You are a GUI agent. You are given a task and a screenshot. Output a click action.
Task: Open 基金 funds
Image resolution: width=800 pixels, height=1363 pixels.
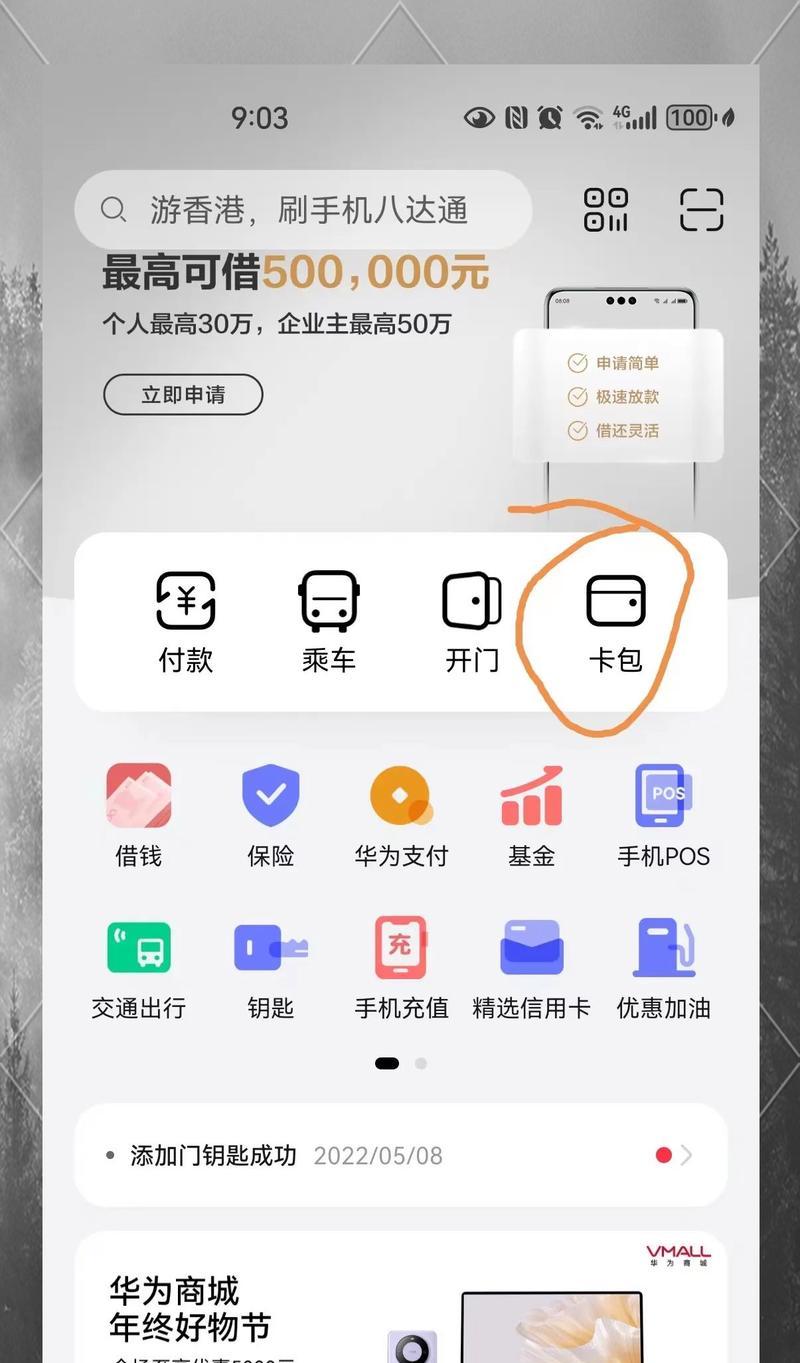pos(531,814)
